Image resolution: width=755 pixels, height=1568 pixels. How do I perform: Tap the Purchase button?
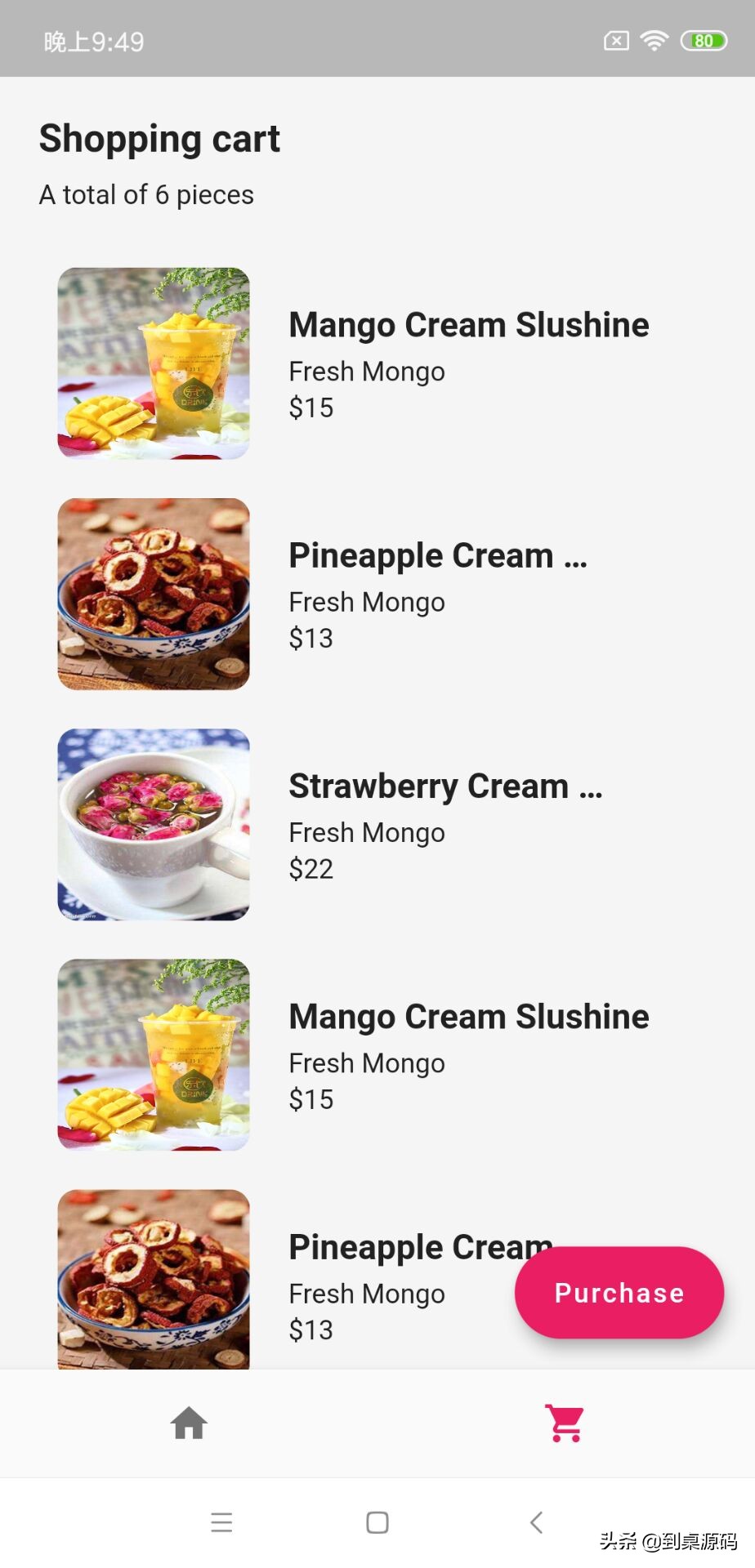619,1292
